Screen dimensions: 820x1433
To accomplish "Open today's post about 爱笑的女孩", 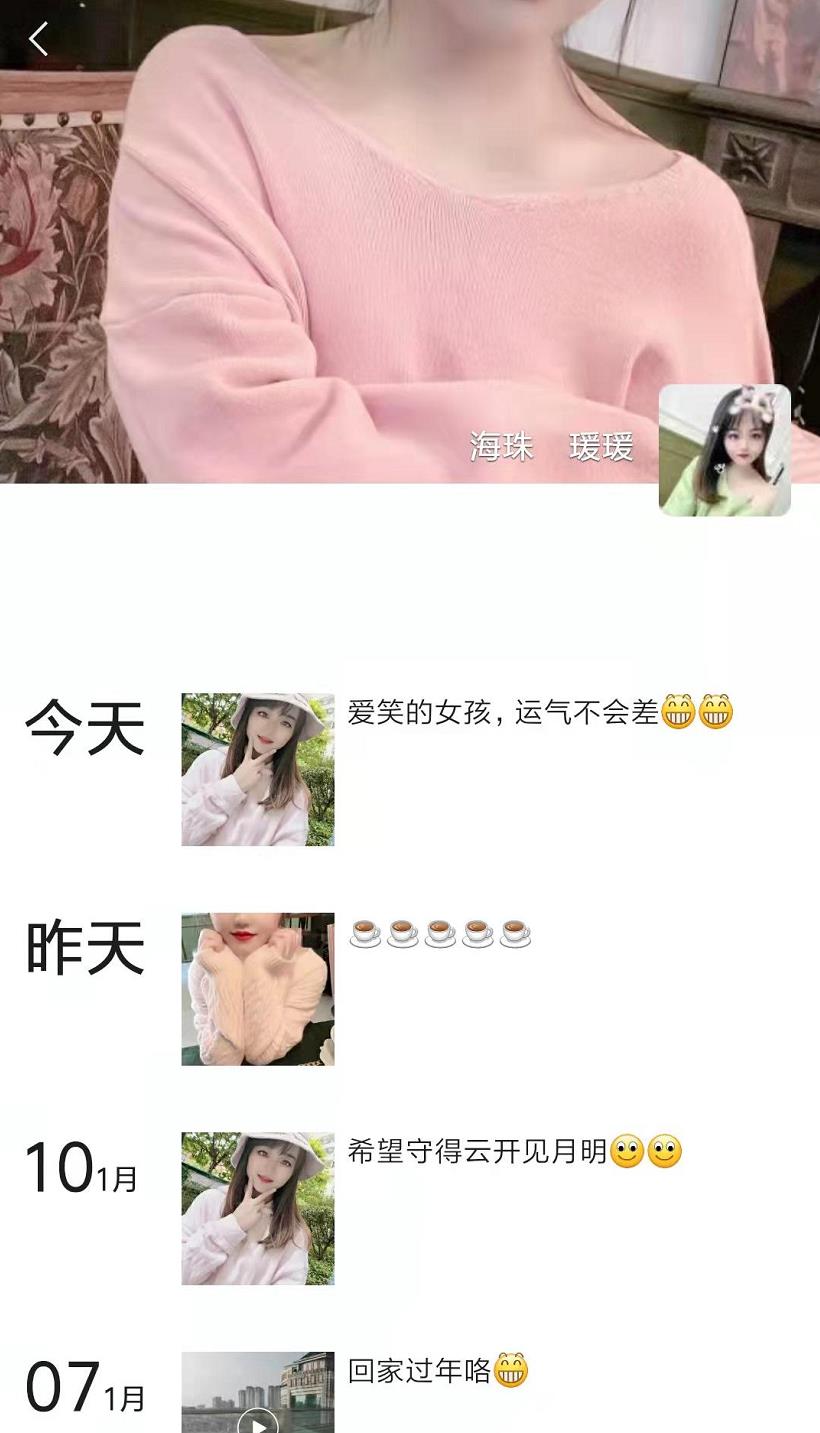I will click(x=257, y=769).
